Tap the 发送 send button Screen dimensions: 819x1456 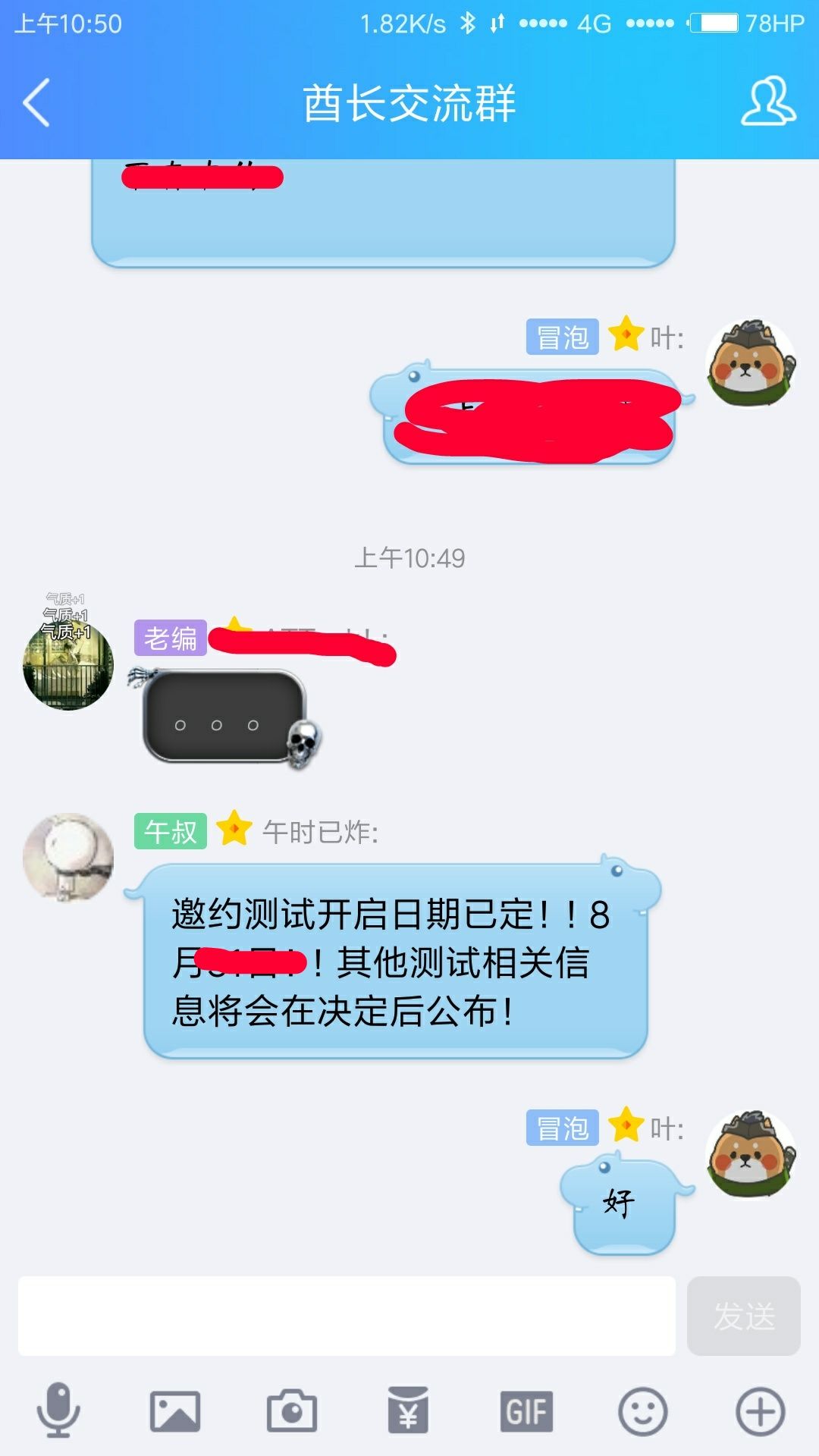point(744,1316)
